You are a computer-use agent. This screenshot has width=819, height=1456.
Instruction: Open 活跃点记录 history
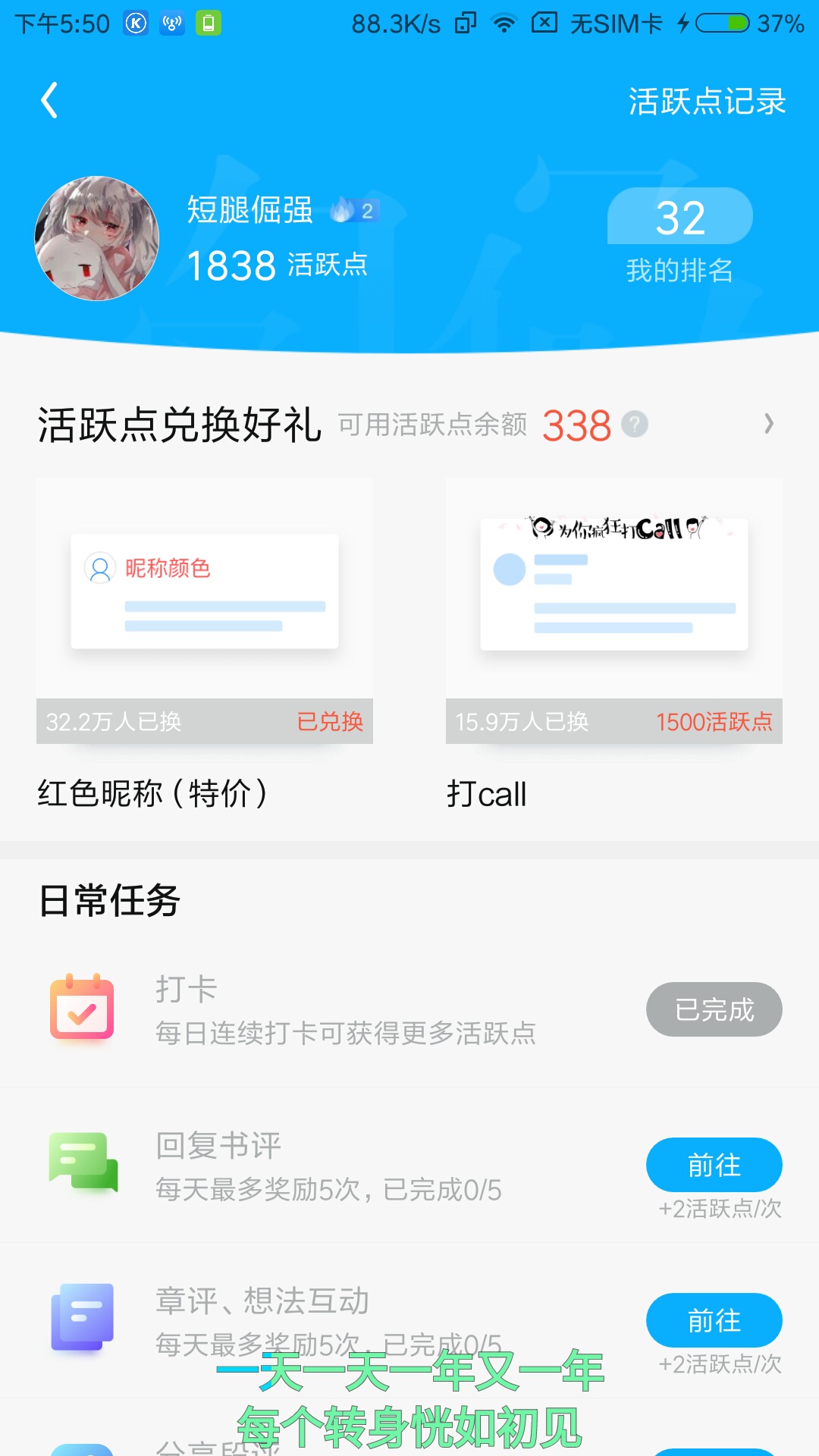click(707, 101)
